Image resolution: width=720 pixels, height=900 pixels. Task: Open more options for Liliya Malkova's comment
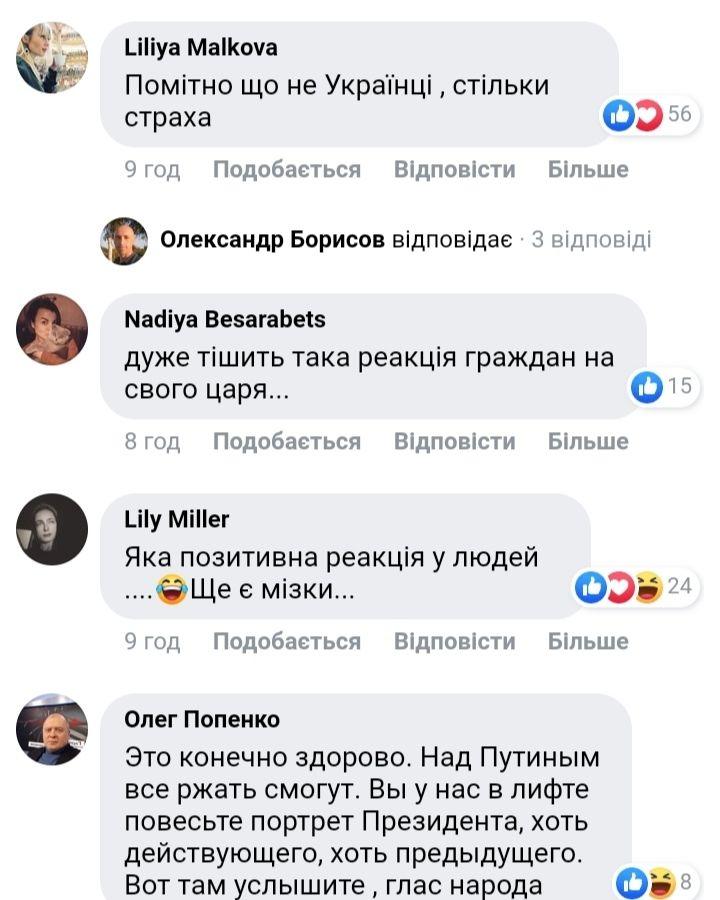588,170
